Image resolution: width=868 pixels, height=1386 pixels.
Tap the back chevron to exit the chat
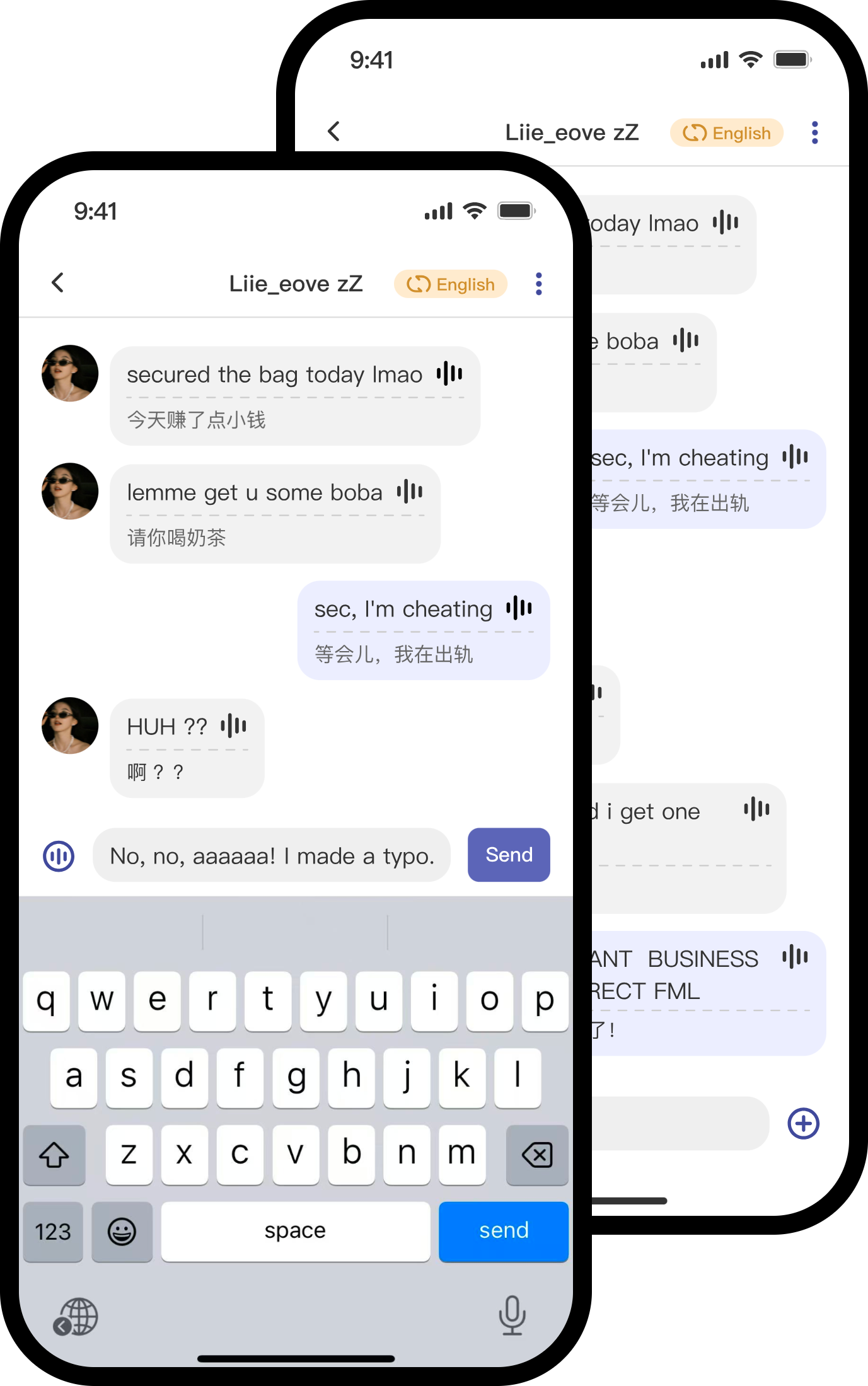coord(58,283)
